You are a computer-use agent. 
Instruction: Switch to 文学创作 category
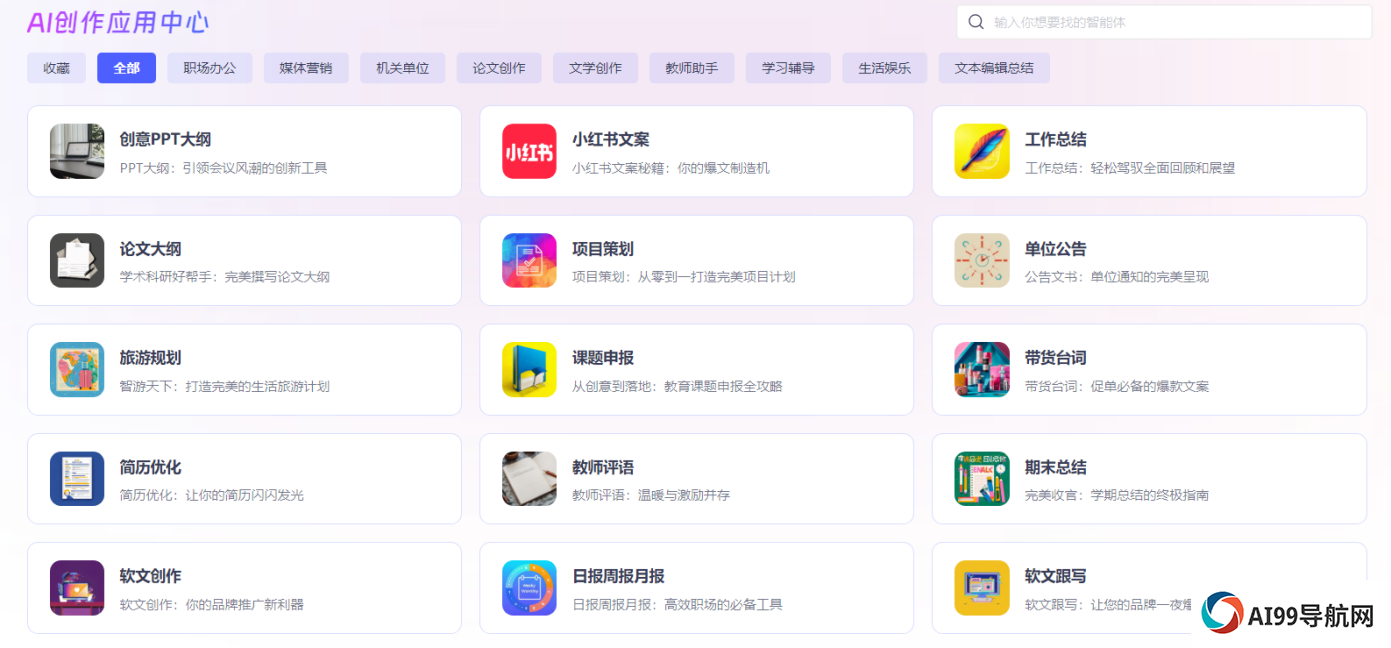(595, 68)
